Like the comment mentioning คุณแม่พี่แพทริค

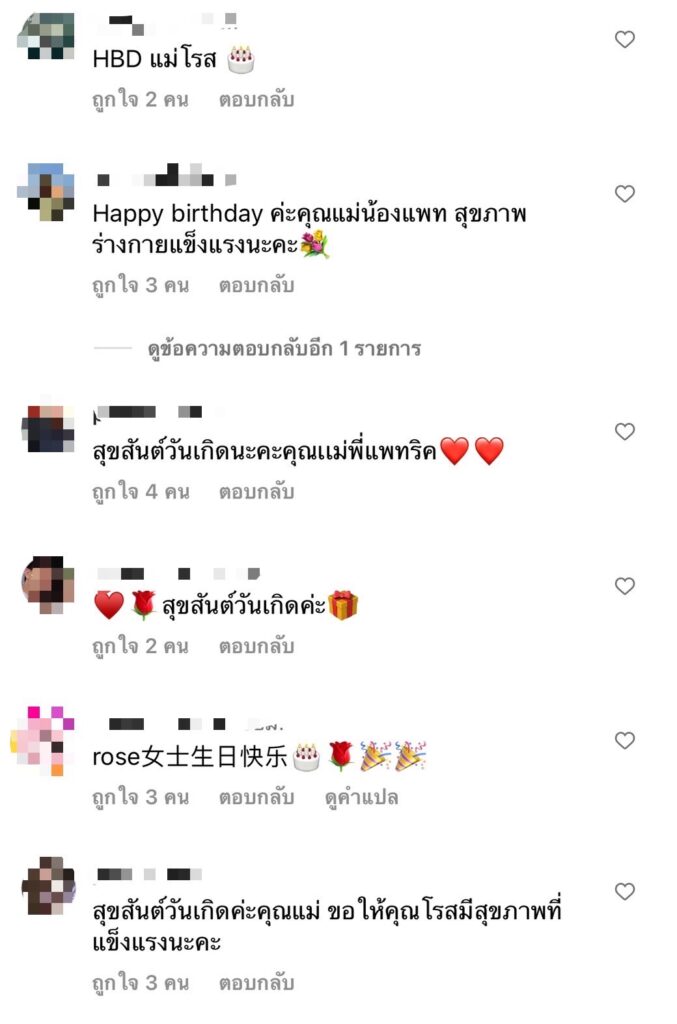(x=624, y=432)
